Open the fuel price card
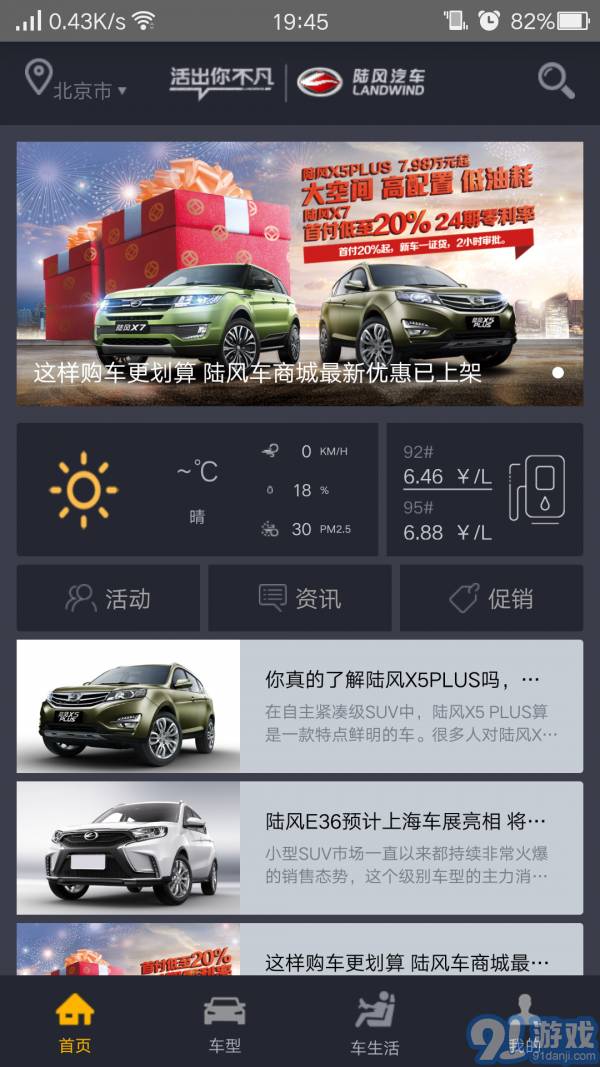600x1067 pixels. click(484, 489)
